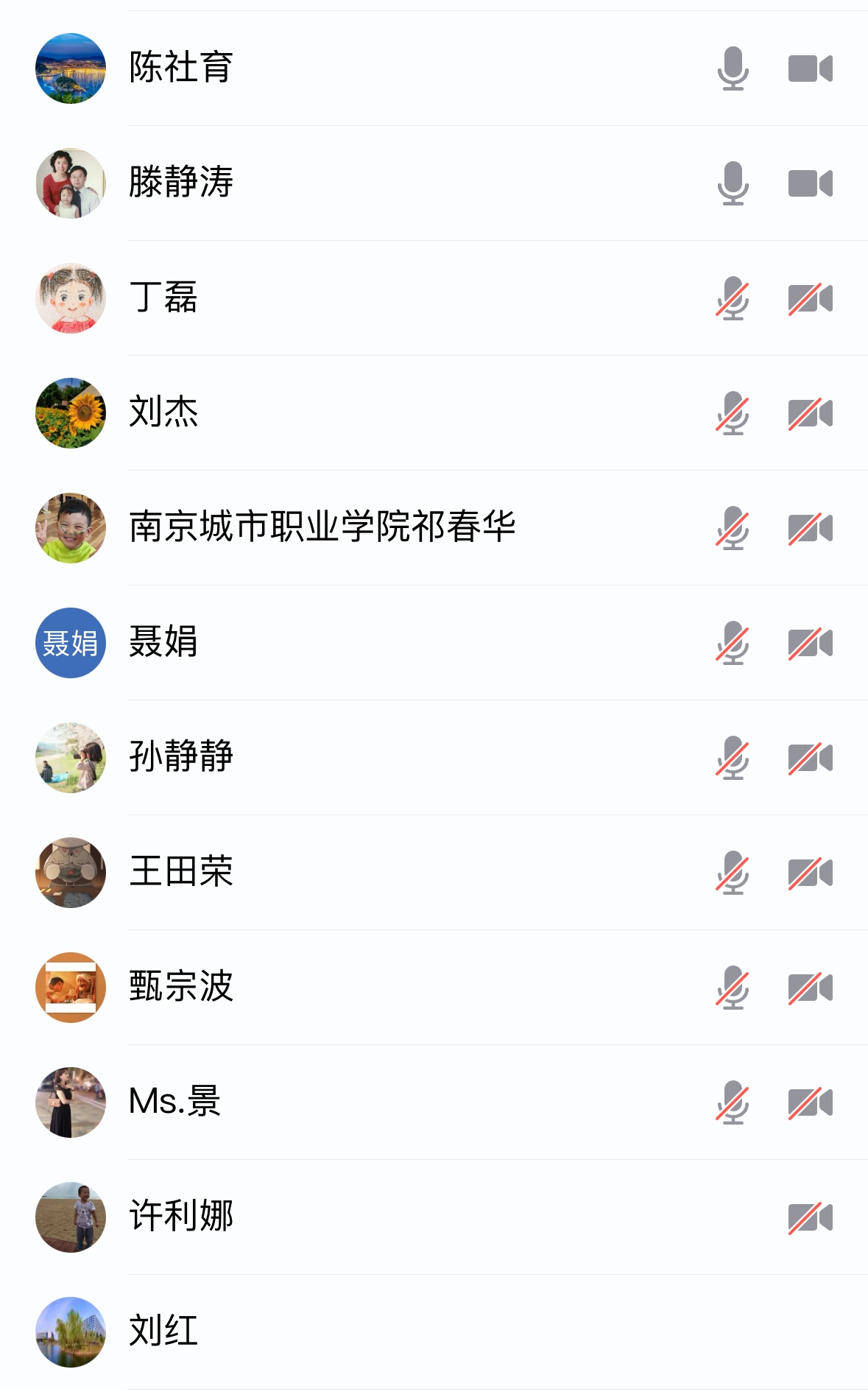Unmute 丁磊's microphone

click(x=733, y=298)
